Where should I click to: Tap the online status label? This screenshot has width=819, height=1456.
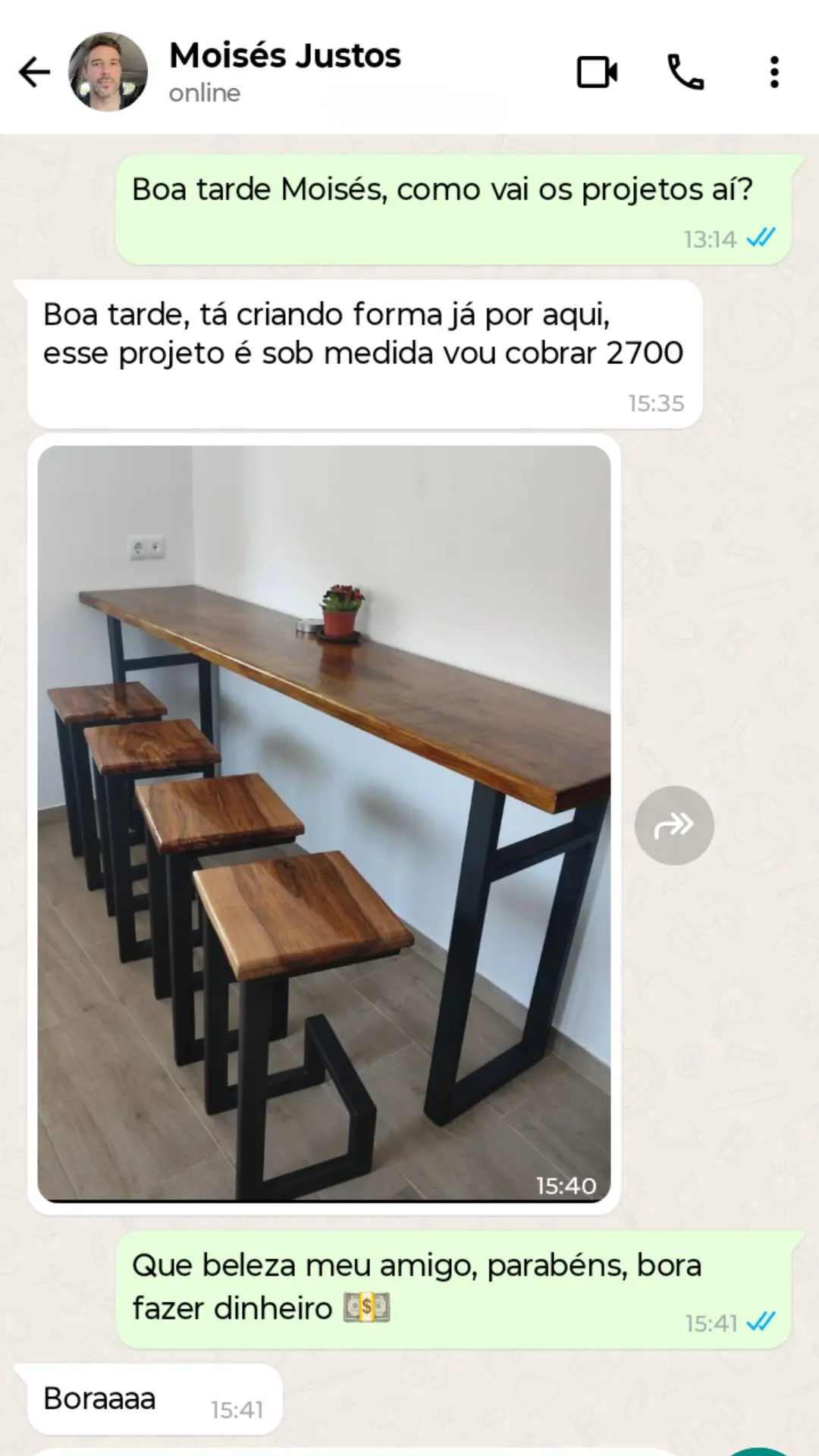coord(203,93)
